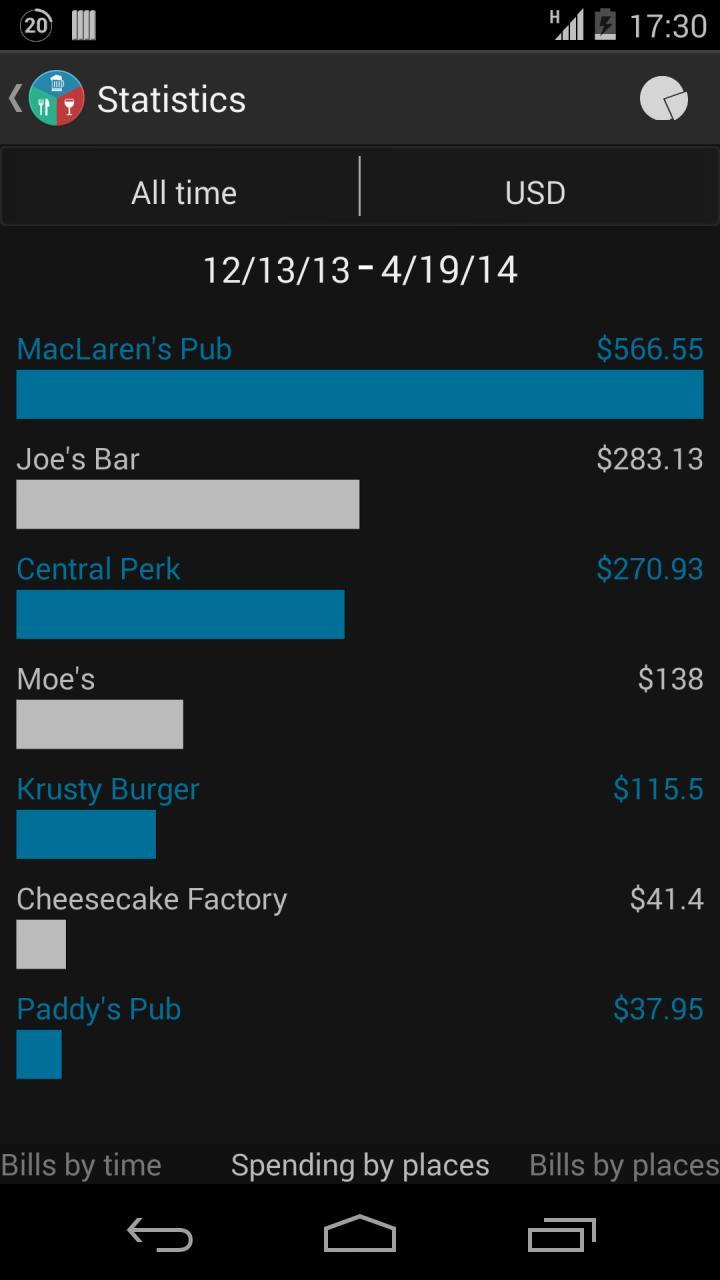Open the All time period dropdown
Screen dimensions: 720x1280
click(183, 192)
